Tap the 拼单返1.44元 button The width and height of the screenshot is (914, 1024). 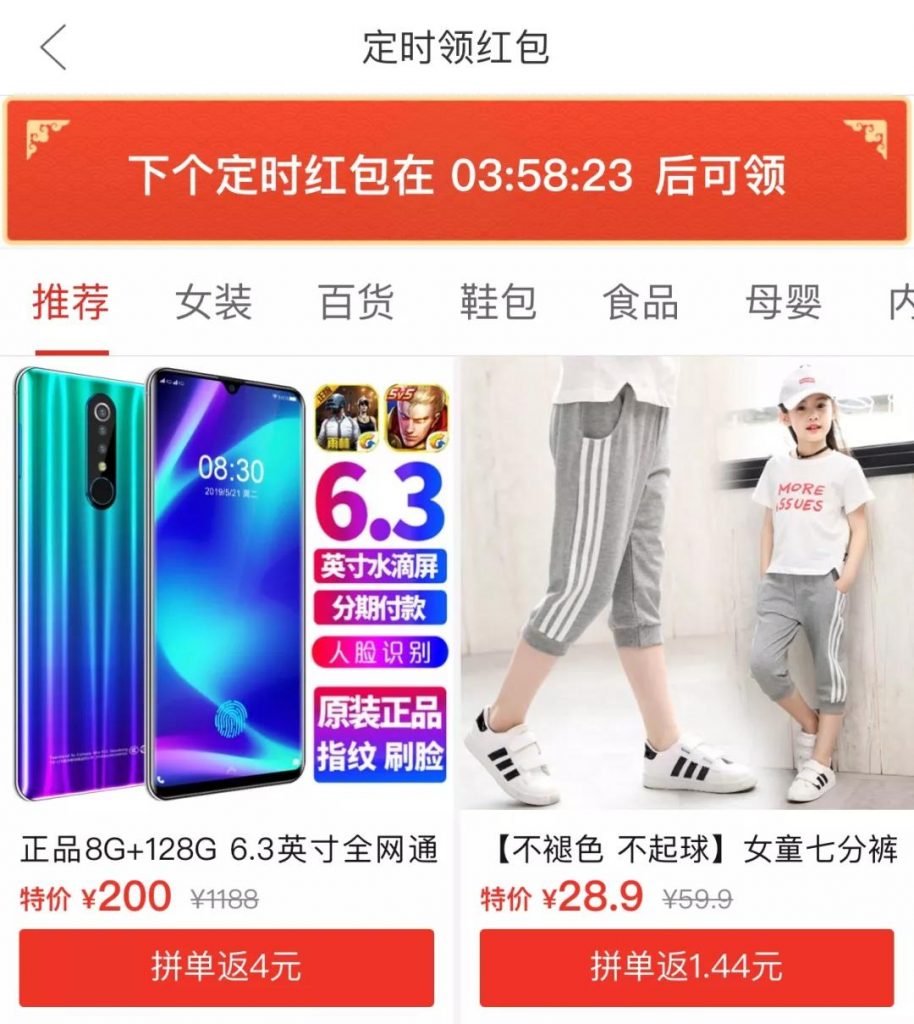point(686,967)
